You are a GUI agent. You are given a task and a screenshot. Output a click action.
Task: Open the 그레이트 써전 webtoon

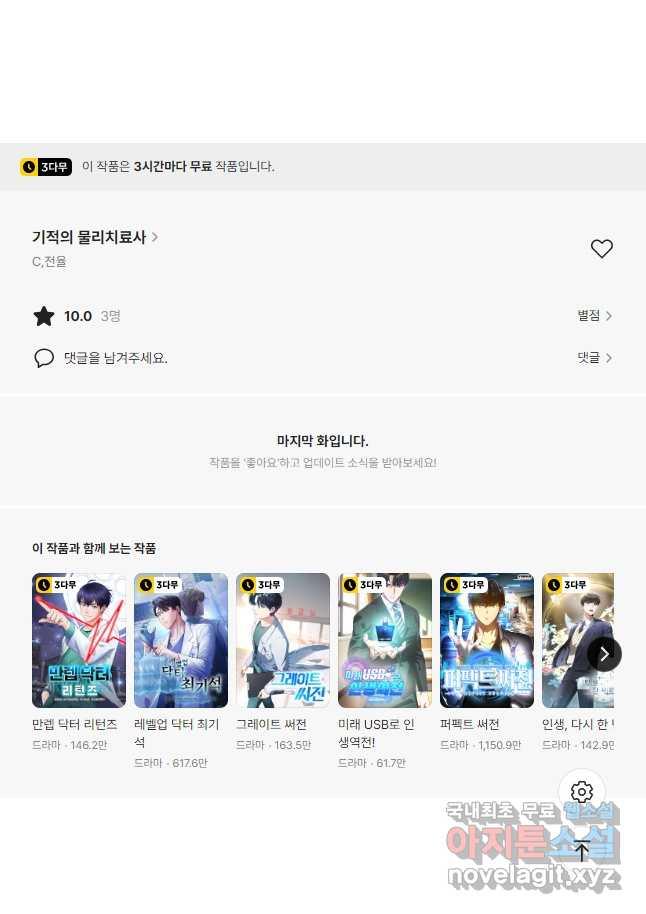pyautogui.click(x=283, y=640)
